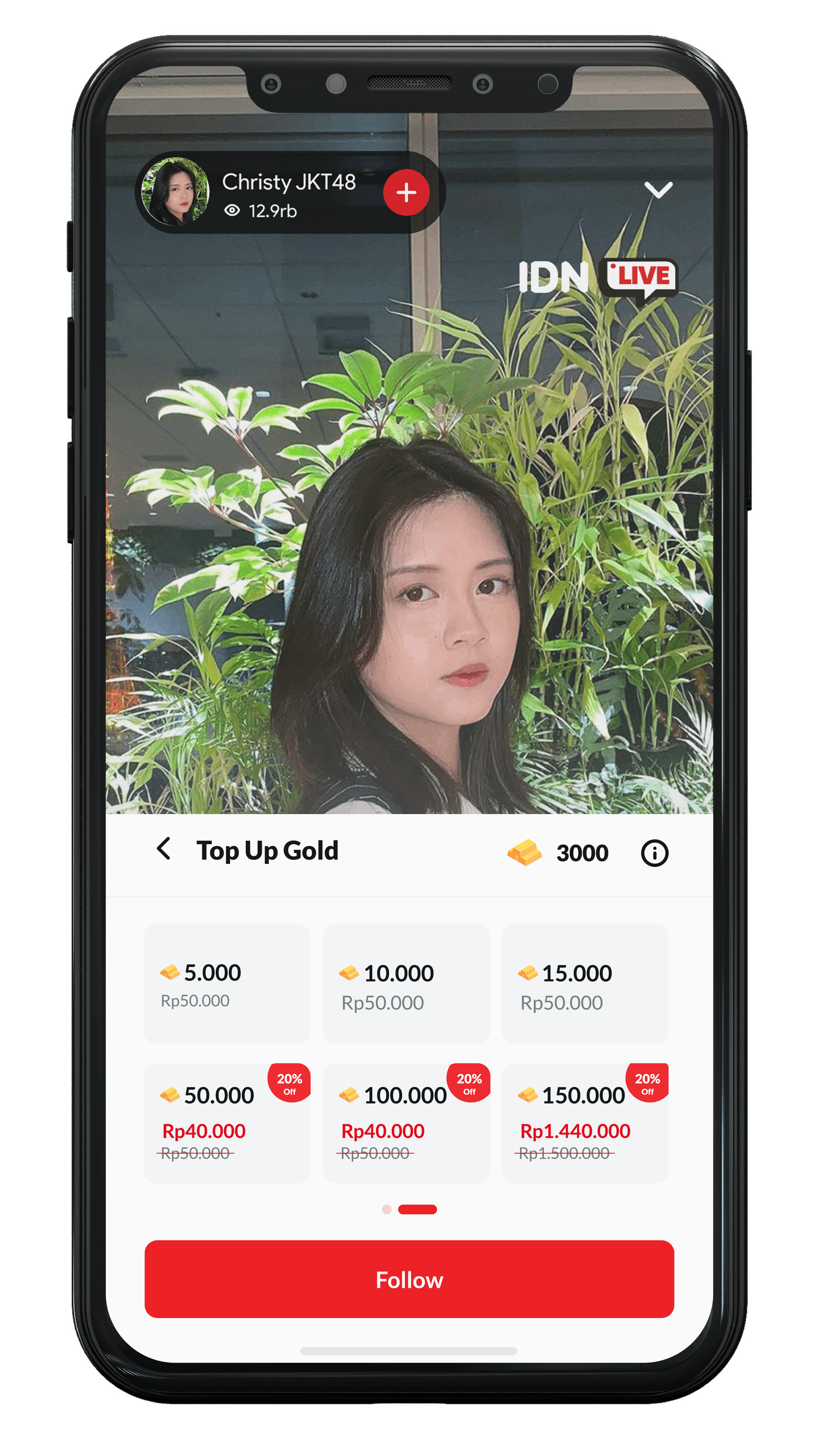
Task: Tap the red Follow button
Action: point(409,1279)
